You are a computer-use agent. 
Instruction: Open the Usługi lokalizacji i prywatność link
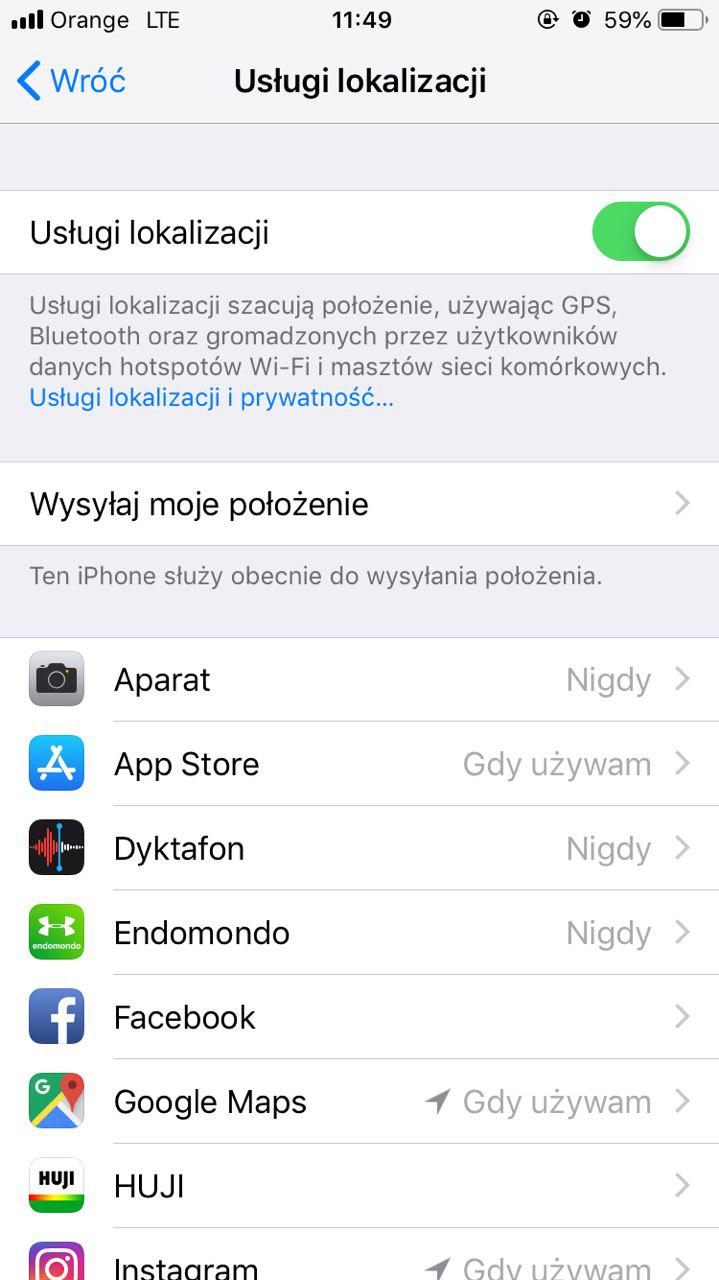coord(212,398)
